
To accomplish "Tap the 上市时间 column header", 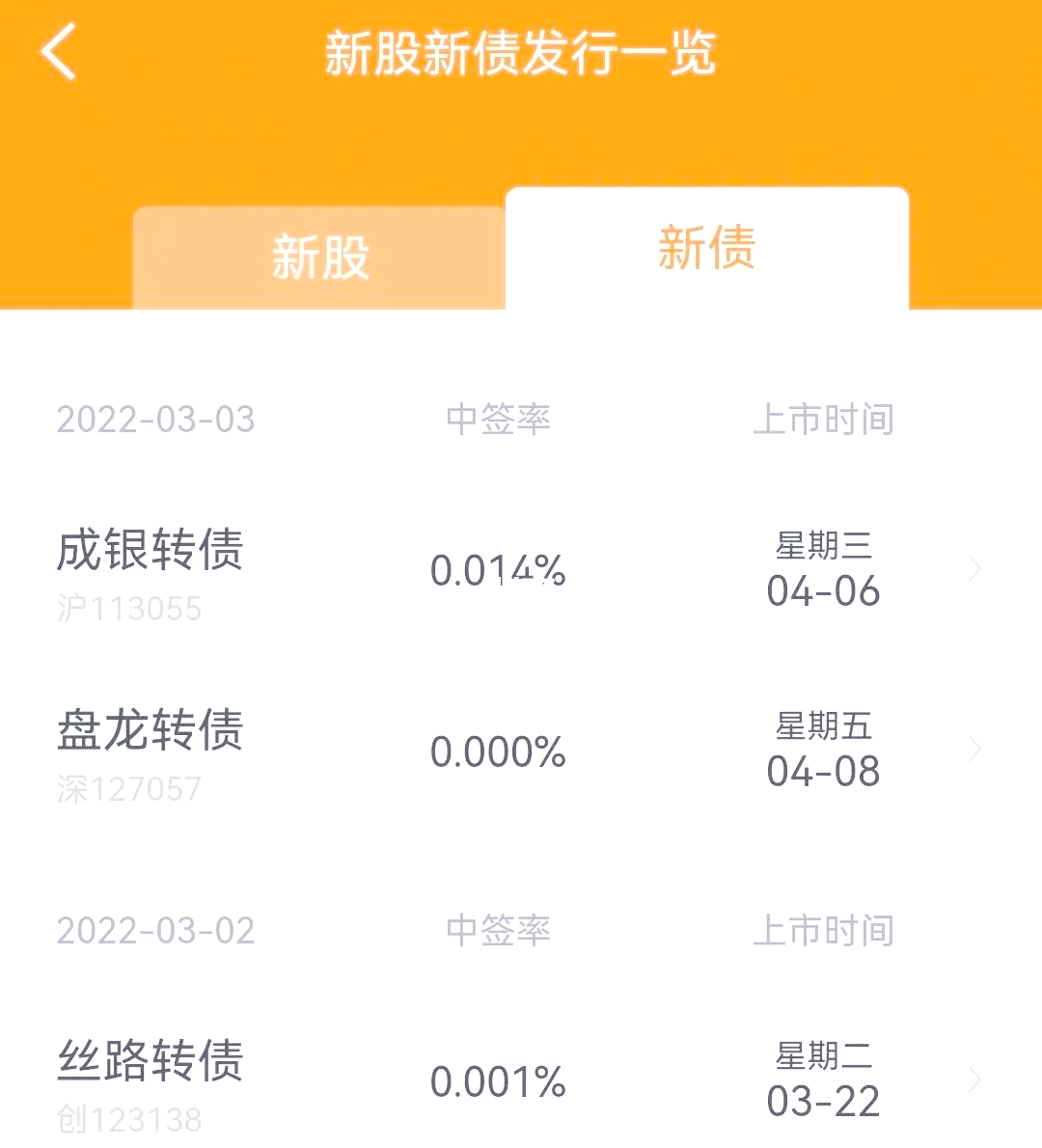I will pyautogui.click(x=826, y=419).
